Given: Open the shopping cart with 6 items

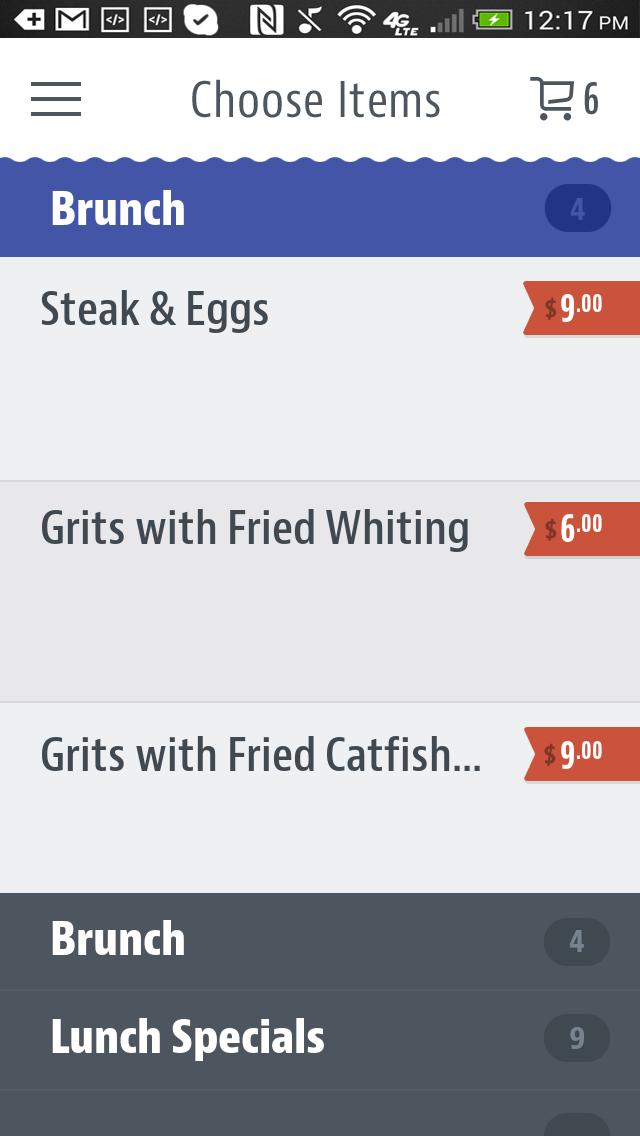Looking at the screenshot, I should (563, 99).
